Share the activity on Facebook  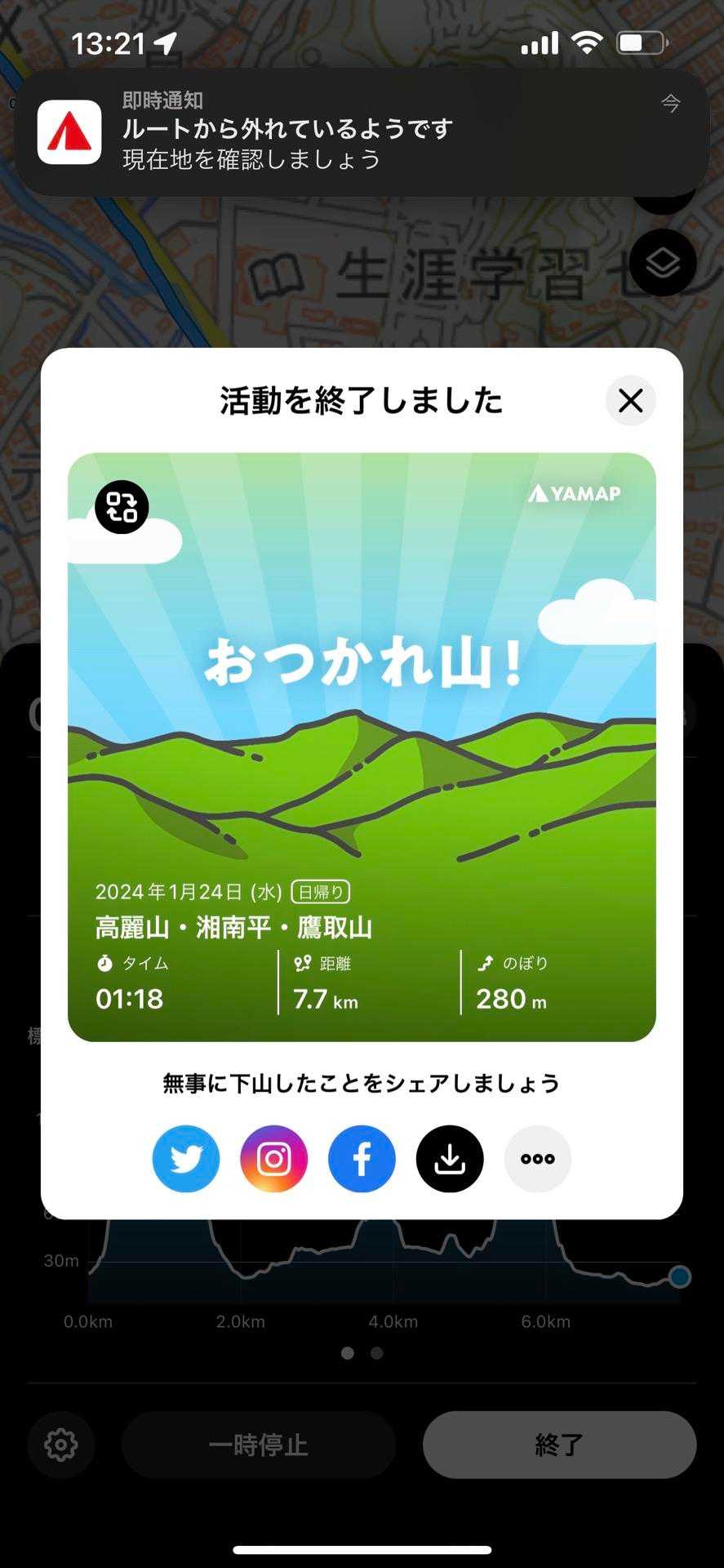[362, 1159]
